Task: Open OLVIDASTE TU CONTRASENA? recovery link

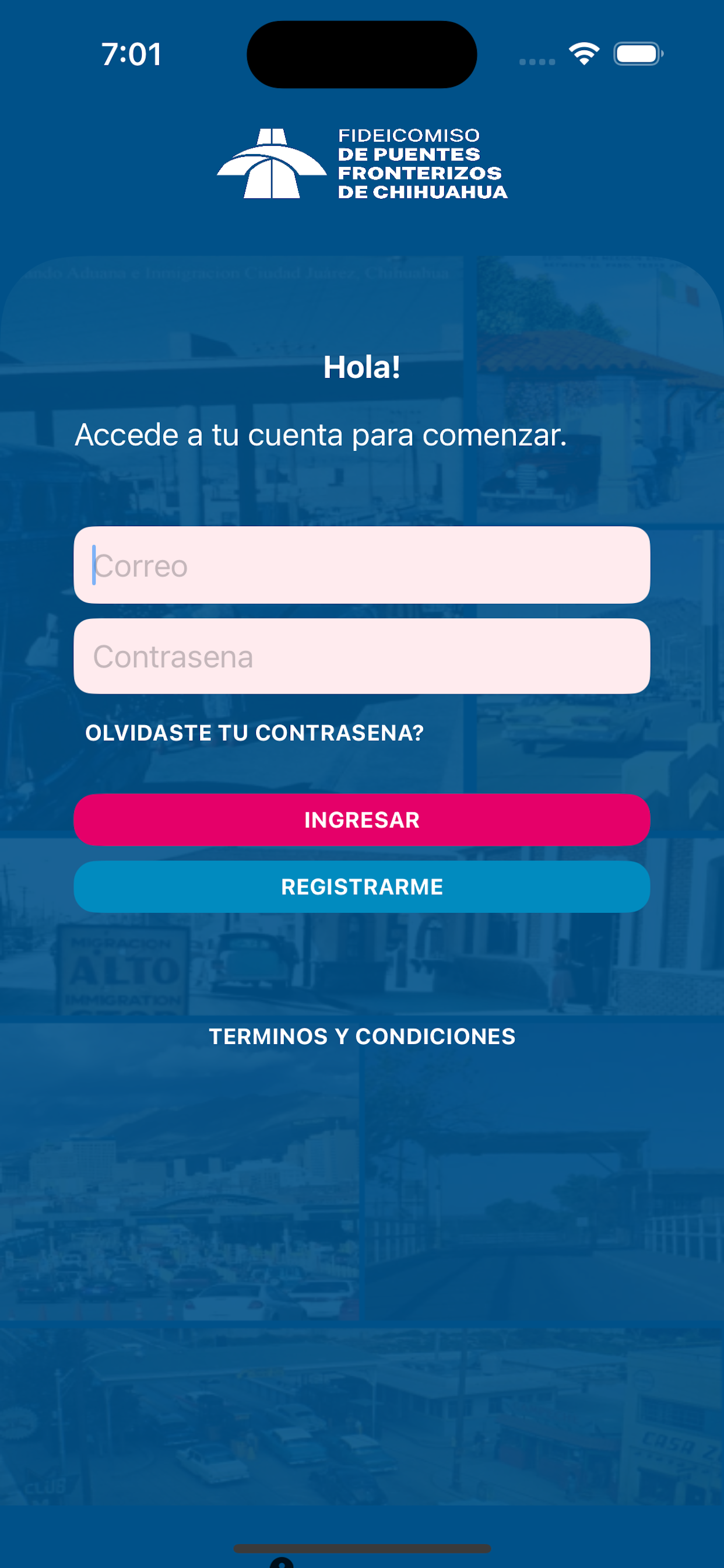Action: (x=255, y=733)
